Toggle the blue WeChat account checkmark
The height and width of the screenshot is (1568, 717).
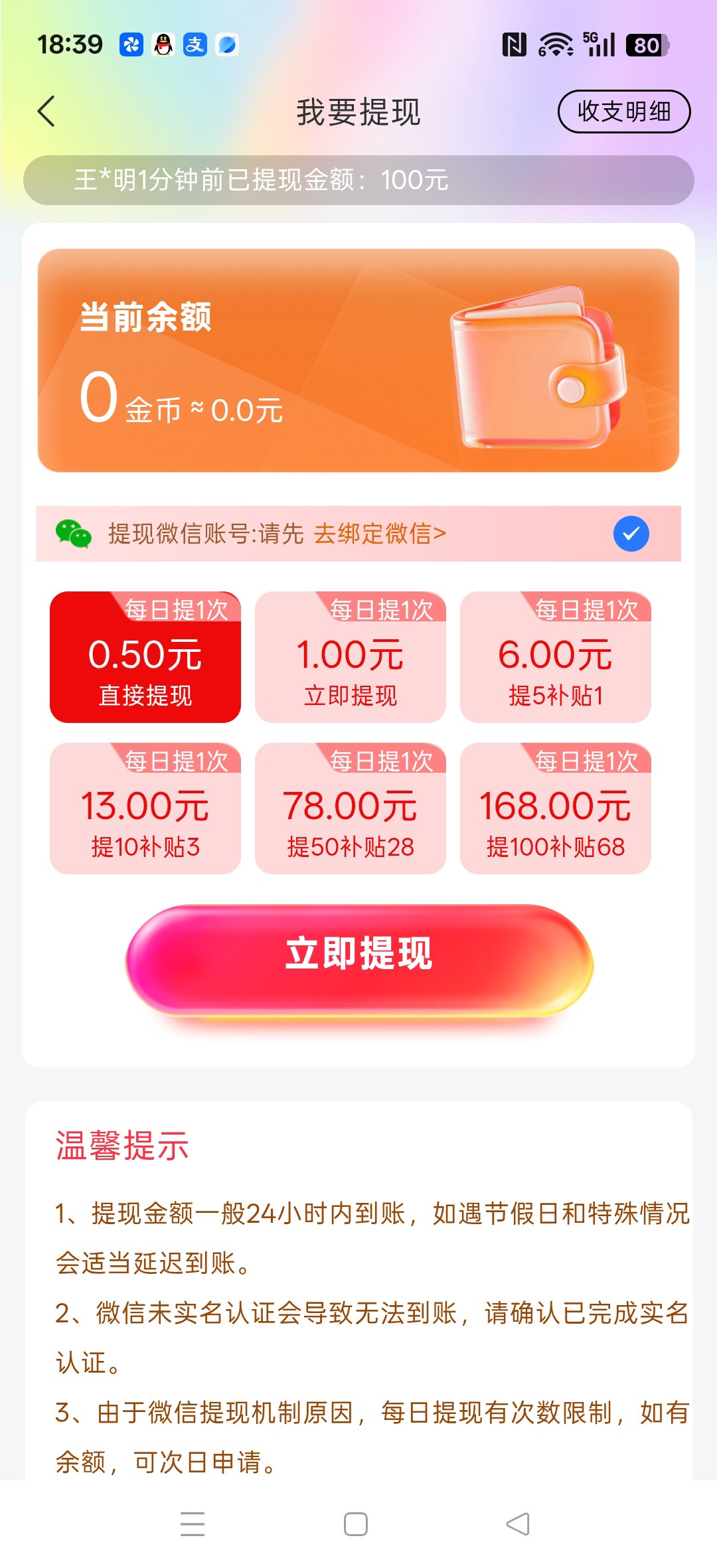tap(631, 534)
